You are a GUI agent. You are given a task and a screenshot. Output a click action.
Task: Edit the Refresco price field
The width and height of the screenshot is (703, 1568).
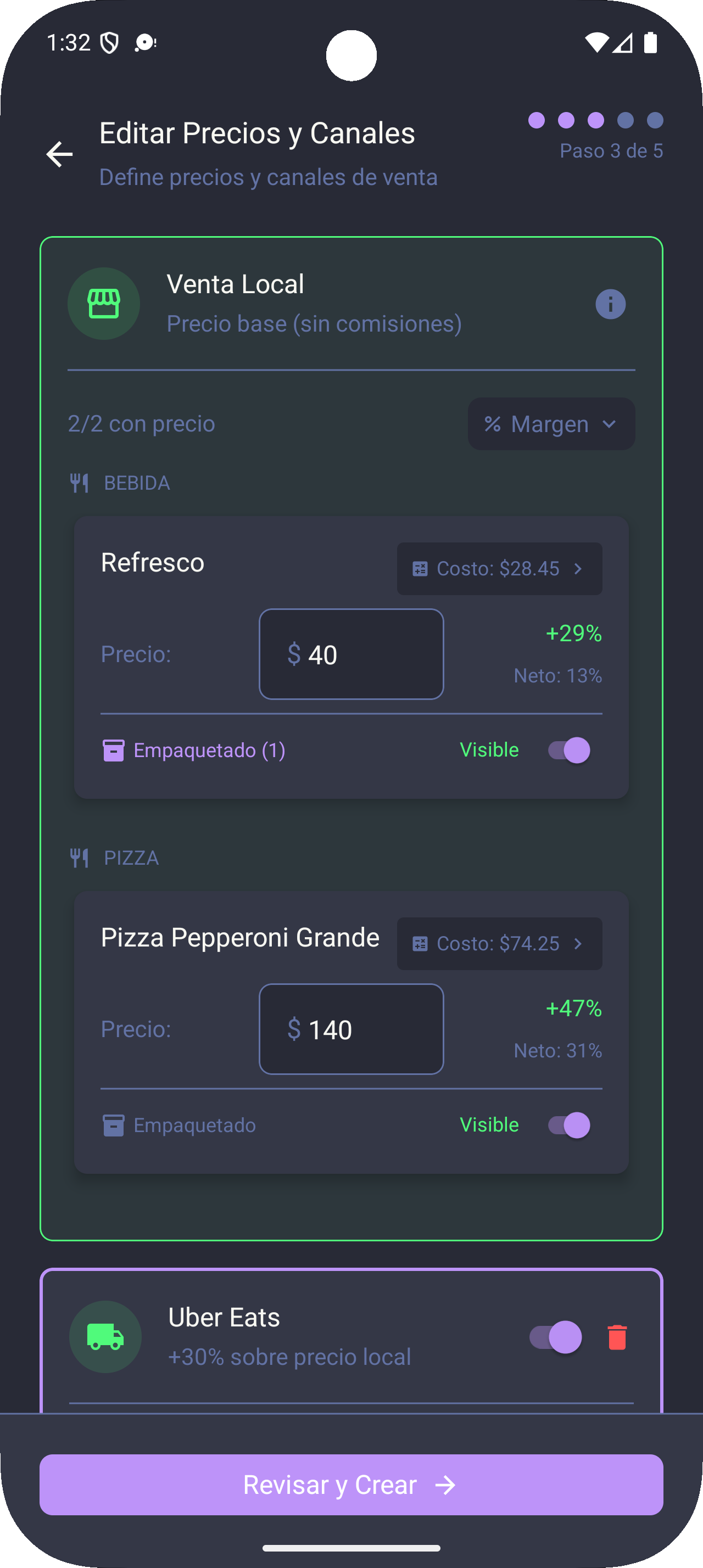click(351, 654)
